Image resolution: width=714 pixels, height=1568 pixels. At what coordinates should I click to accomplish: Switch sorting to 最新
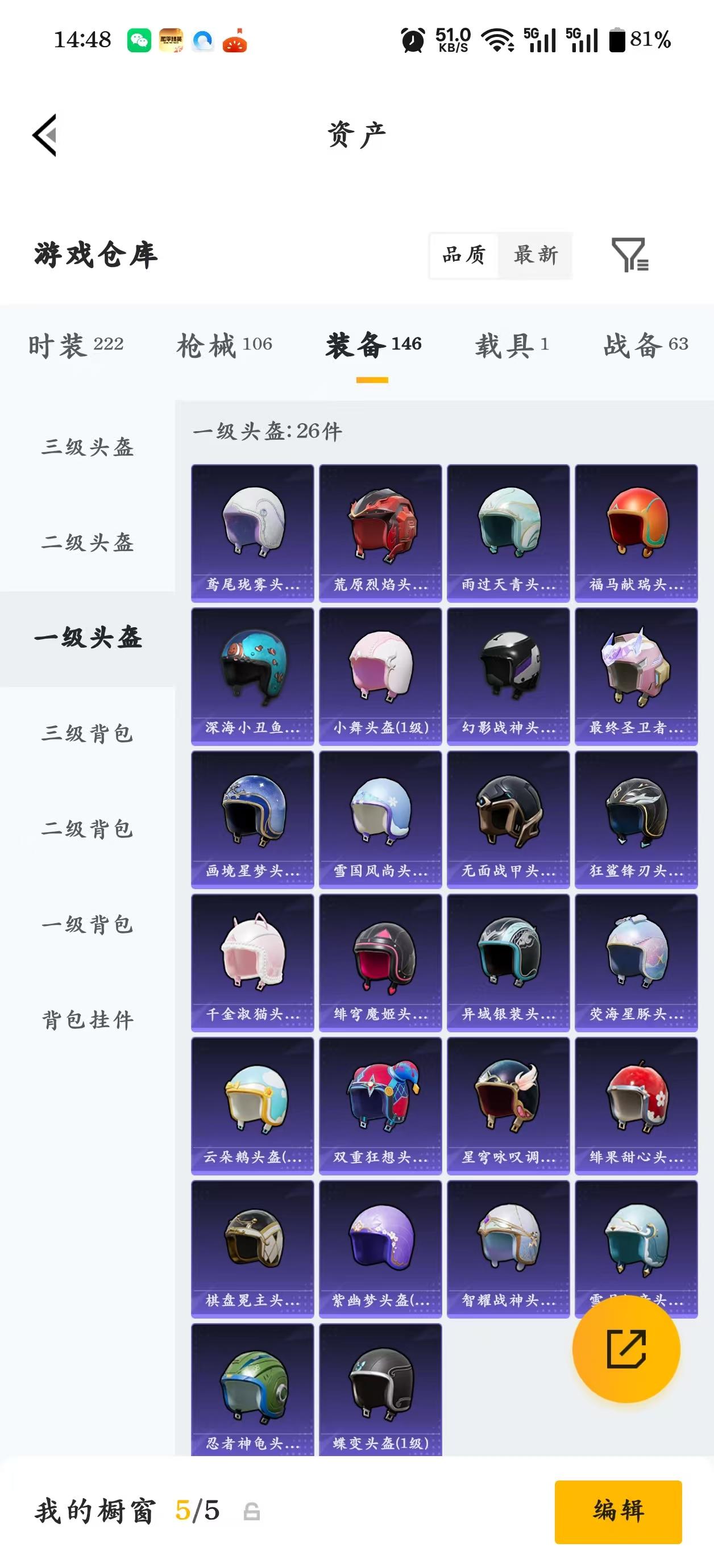[x=535, y=256]
